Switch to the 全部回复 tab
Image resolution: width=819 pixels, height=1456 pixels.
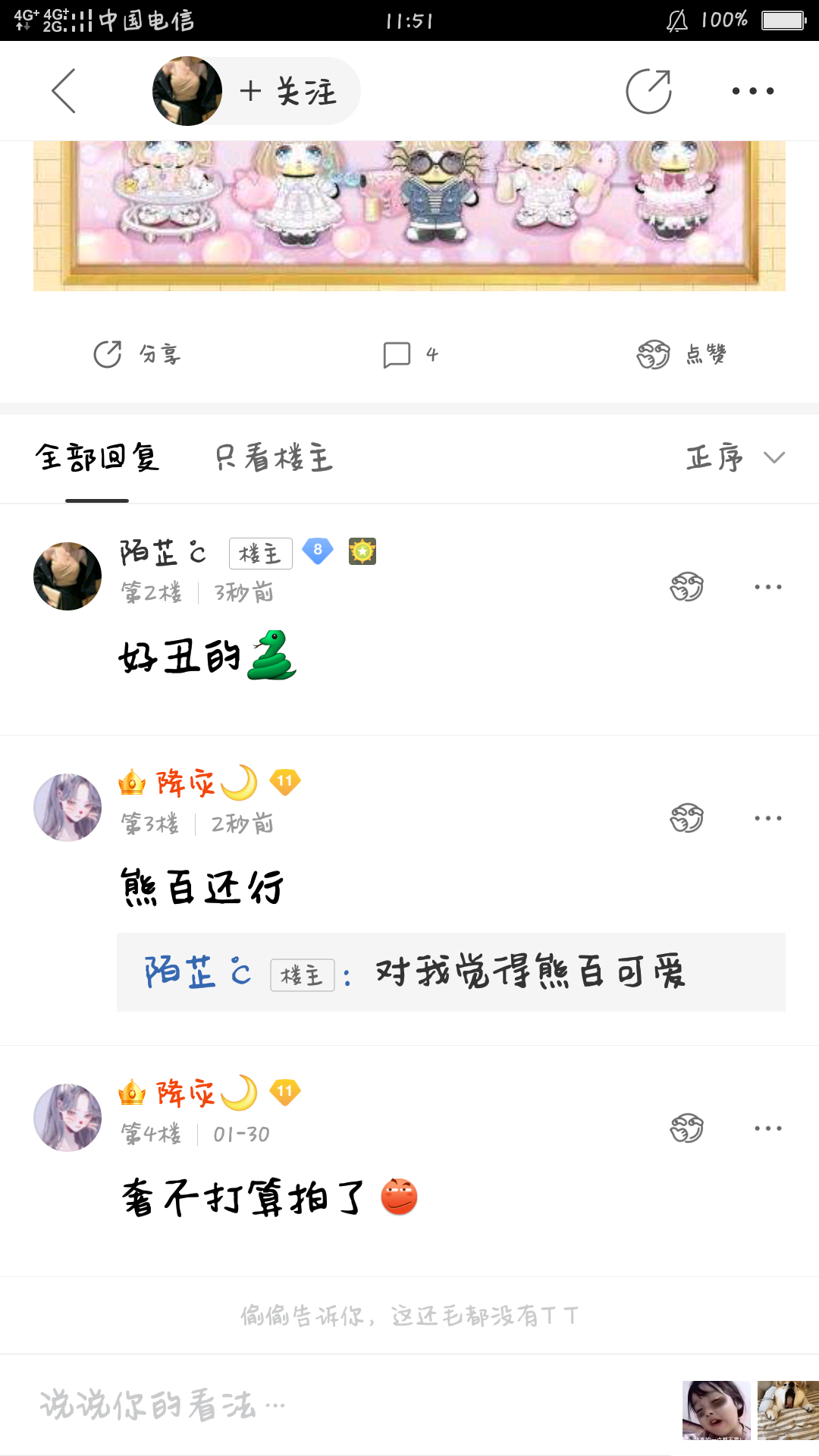click(x=97, y=458)
